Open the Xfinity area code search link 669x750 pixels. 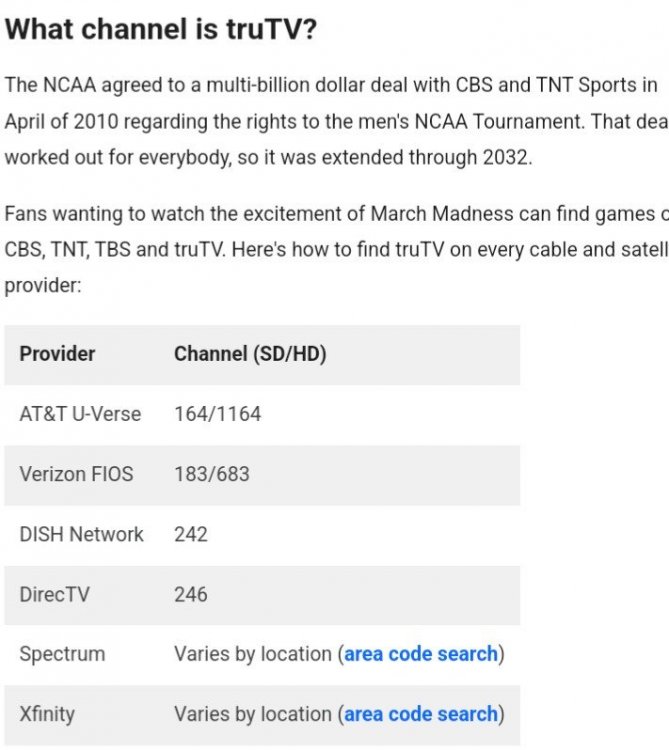point(421,714)
